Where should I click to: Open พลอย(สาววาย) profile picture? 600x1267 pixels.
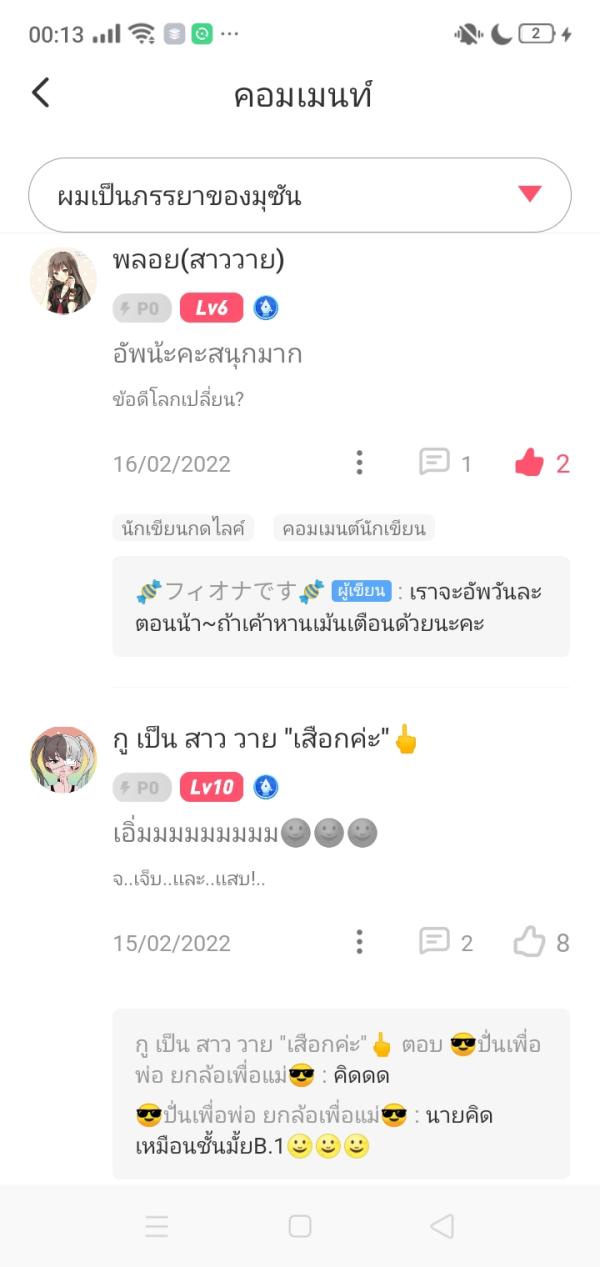point(64,281)
